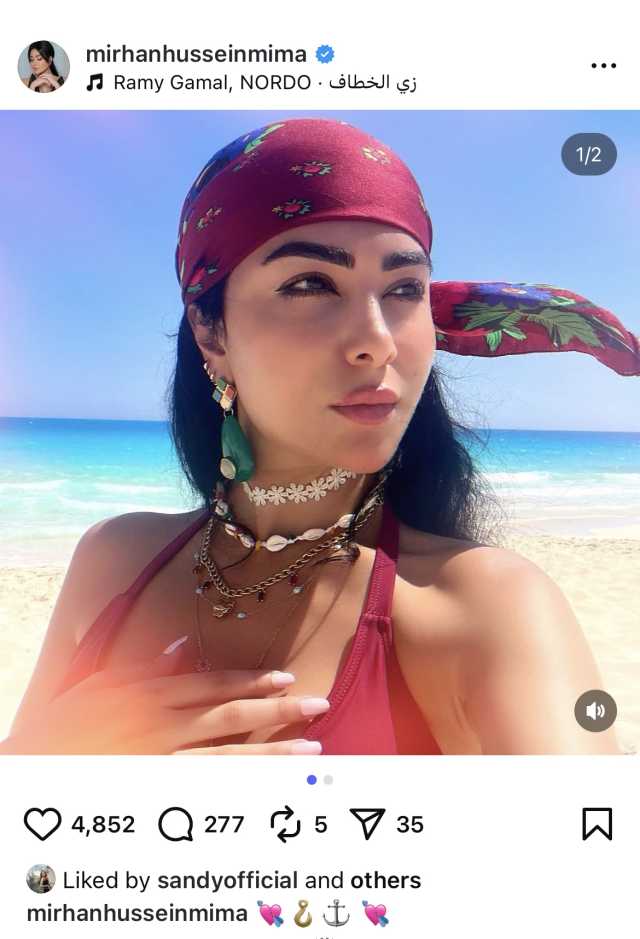Open sandyofficial's profile from likes line

(226, 880)
